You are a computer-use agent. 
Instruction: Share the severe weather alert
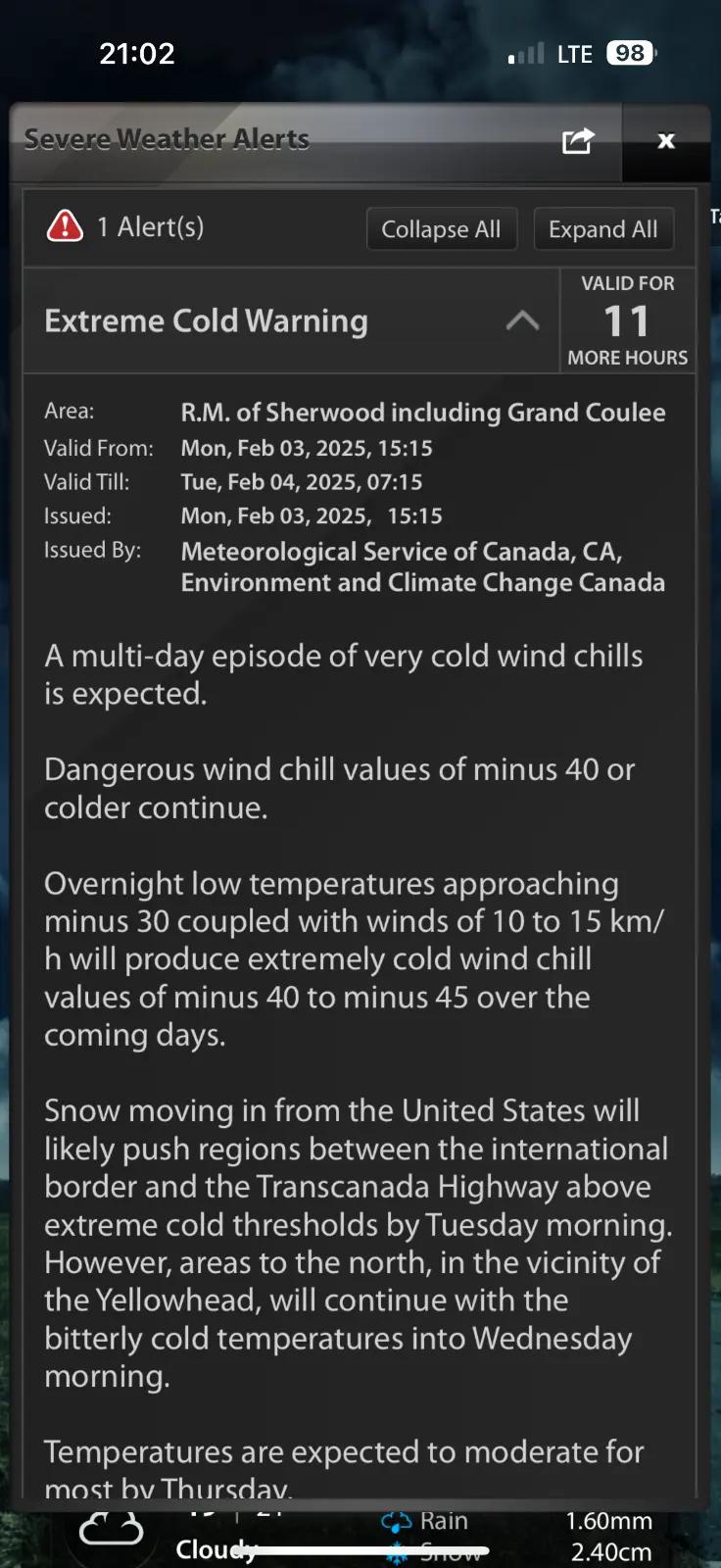[578, 141]
